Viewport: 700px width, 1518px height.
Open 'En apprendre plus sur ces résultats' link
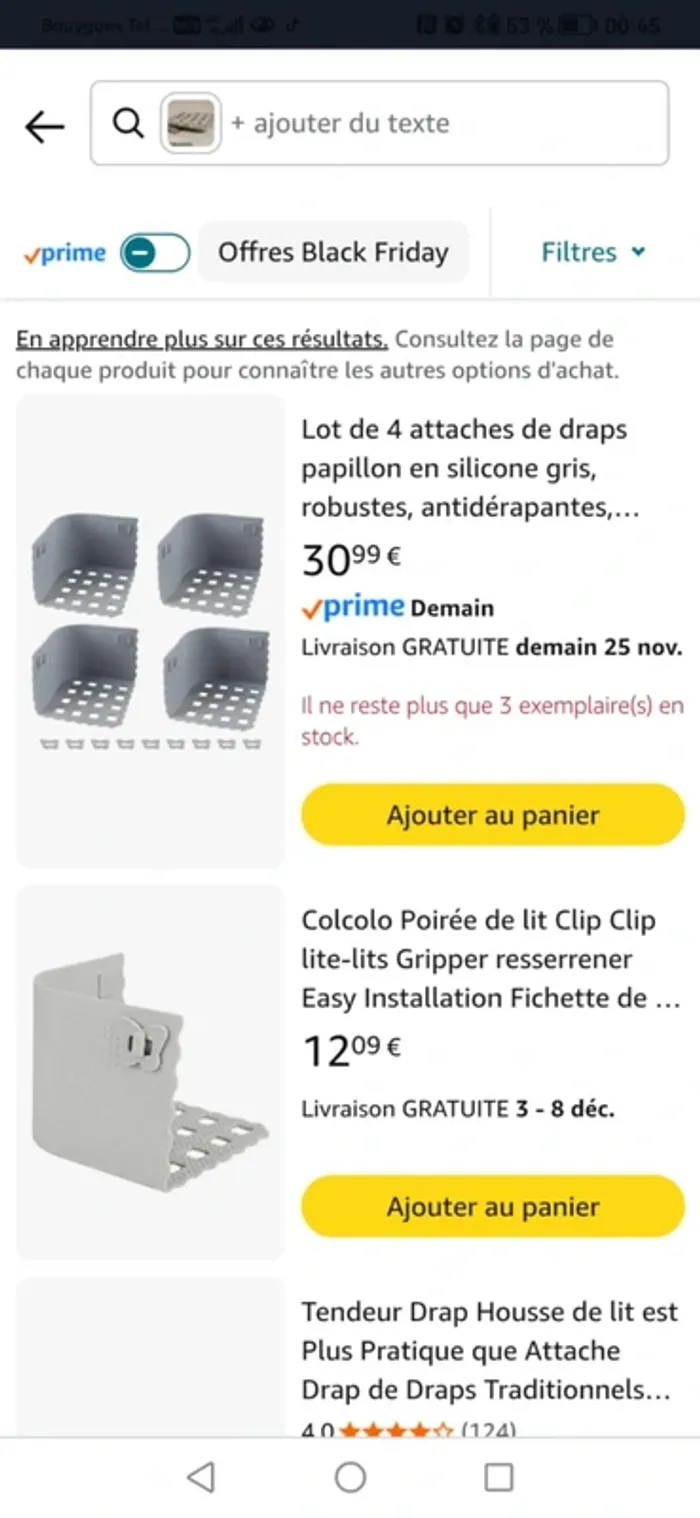(201, 340)
